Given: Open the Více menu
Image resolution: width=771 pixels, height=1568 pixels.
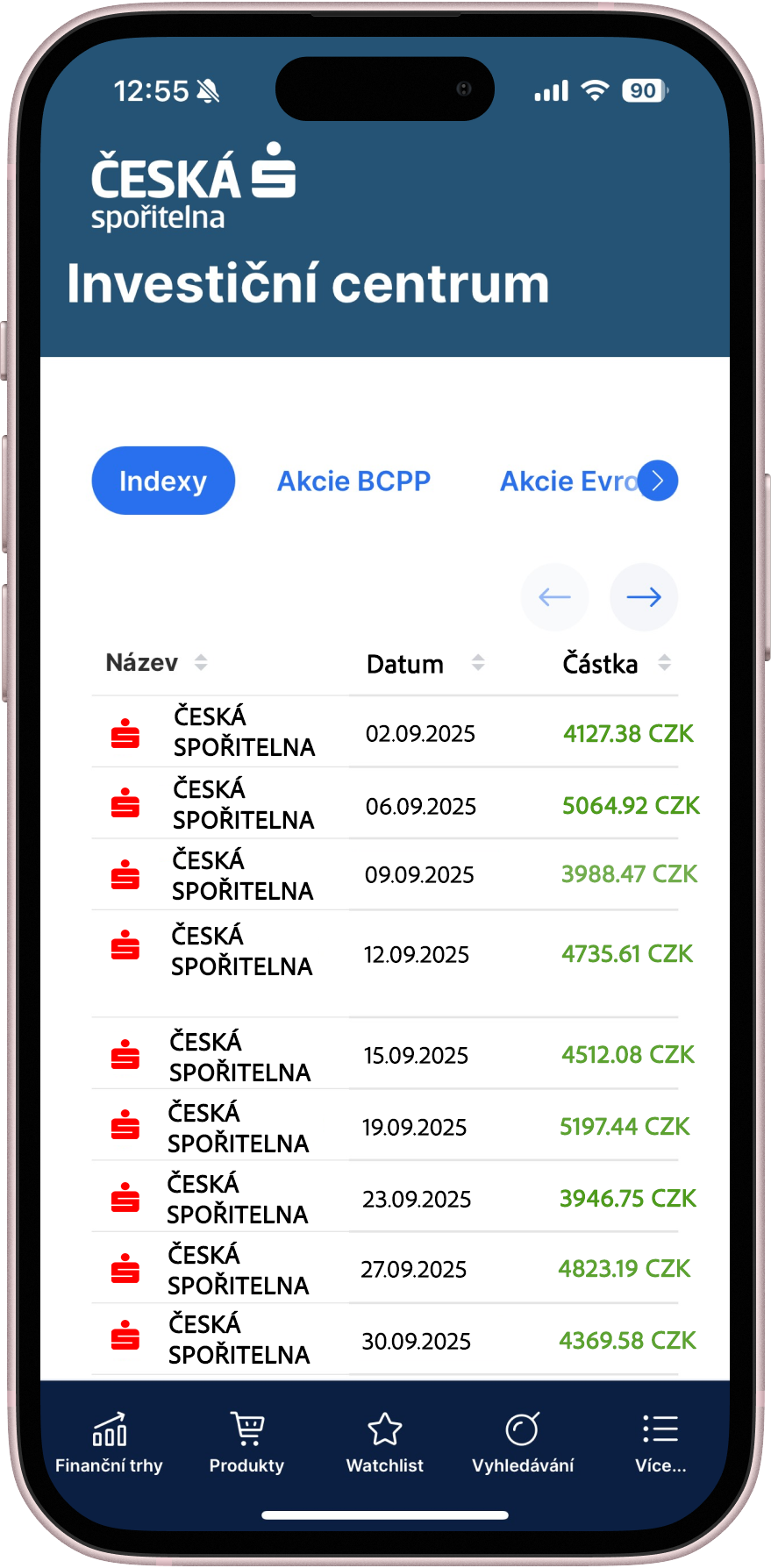Looking at the screenshot, I should point(660,1443).
